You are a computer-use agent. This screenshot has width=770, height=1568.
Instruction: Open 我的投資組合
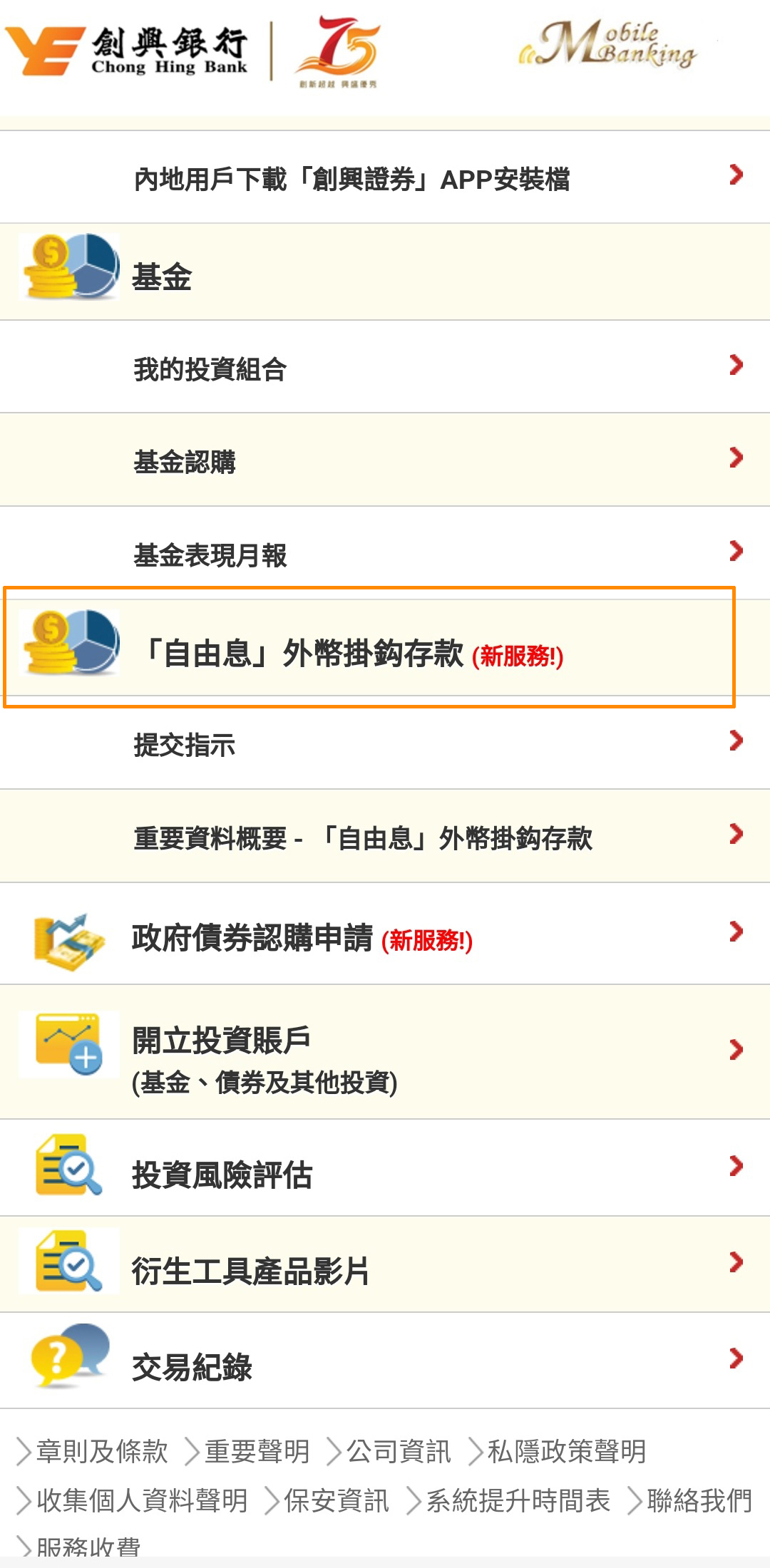pyautogui.click(x=385, y=368)
